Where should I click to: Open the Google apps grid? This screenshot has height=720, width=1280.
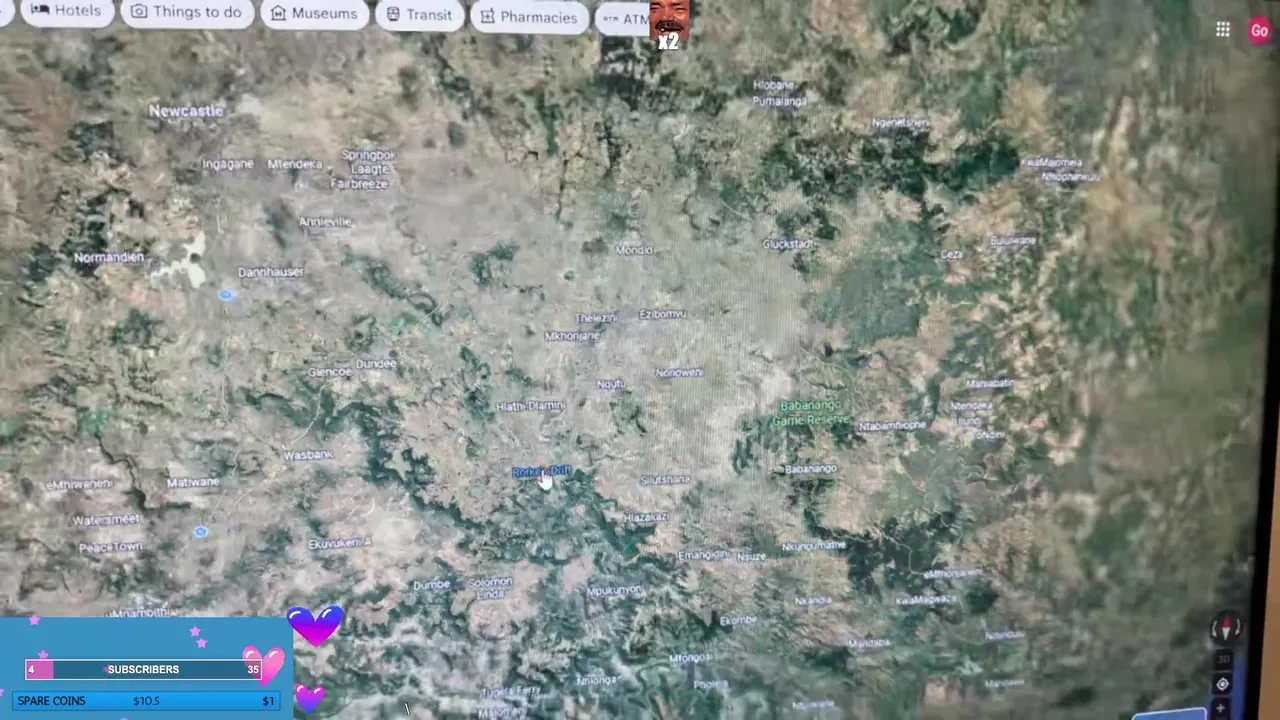(1222, 30)
